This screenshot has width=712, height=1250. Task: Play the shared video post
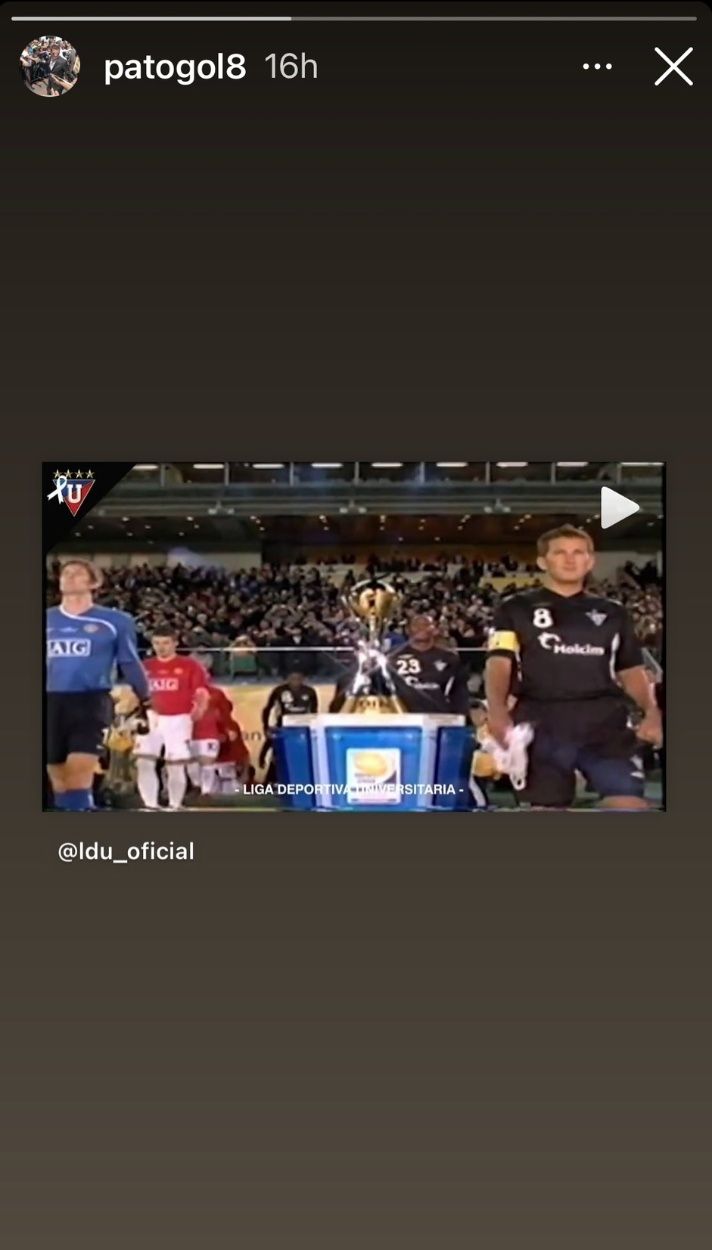618,508
